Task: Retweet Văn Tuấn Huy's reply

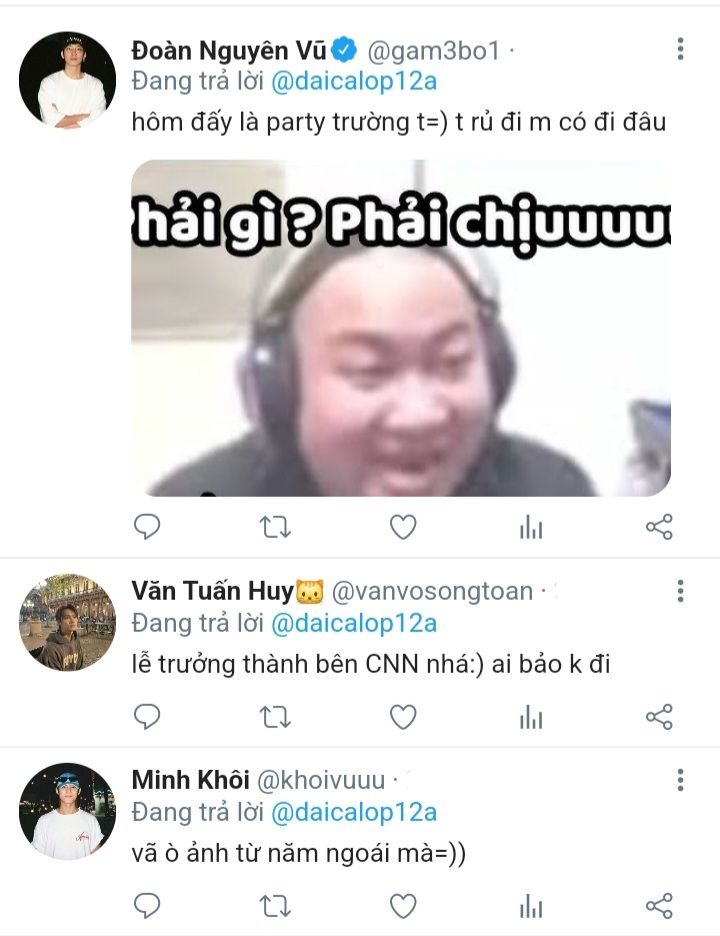Action: click(x=275, y=716)
